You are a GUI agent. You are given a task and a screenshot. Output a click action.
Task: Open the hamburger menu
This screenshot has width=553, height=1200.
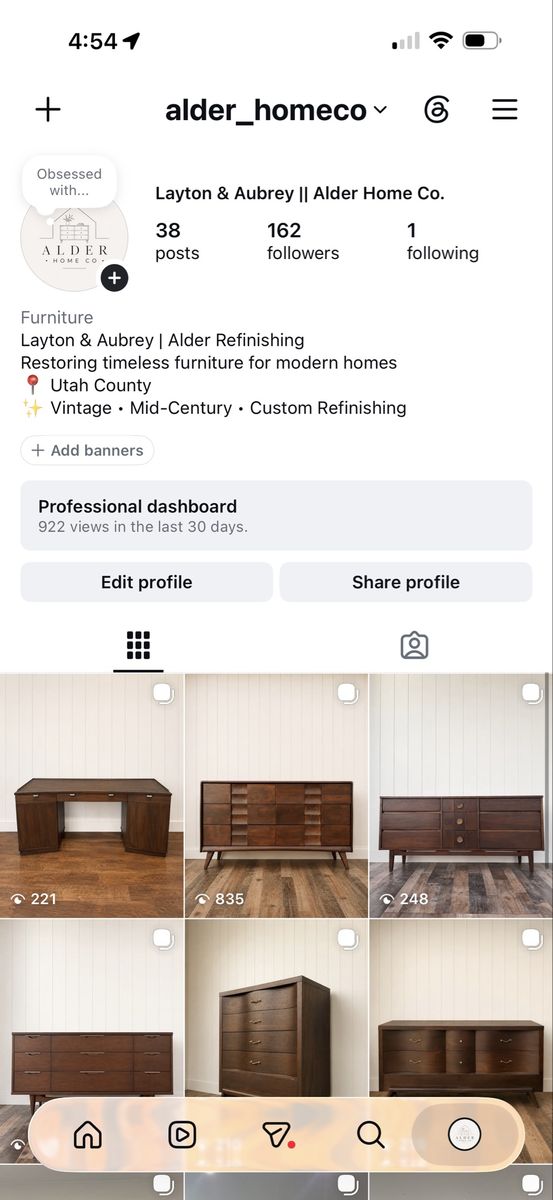point(505,109)
